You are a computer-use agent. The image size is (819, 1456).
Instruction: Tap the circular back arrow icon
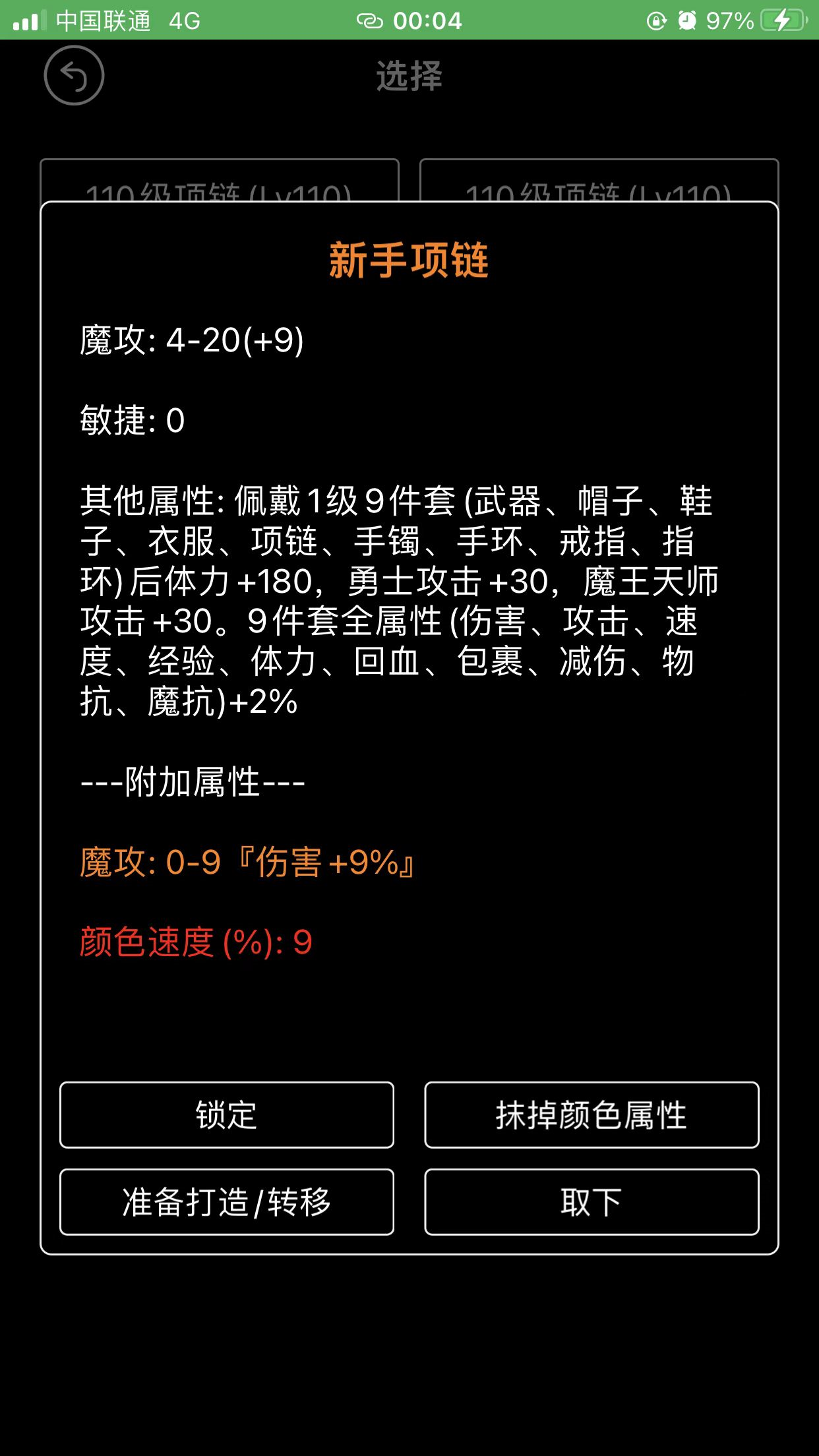click(x=74, y=76)
